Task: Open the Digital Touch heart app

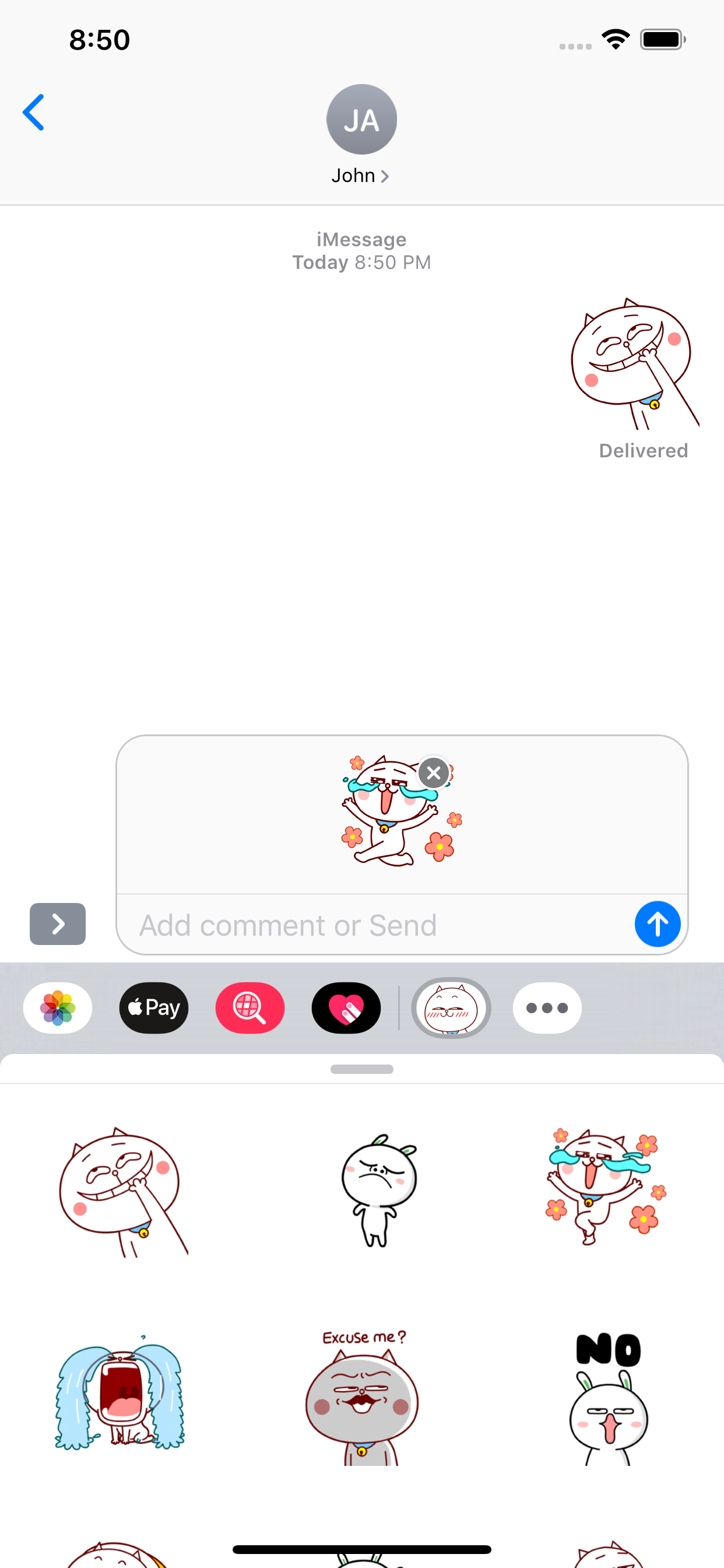Action: point(346,1008)
